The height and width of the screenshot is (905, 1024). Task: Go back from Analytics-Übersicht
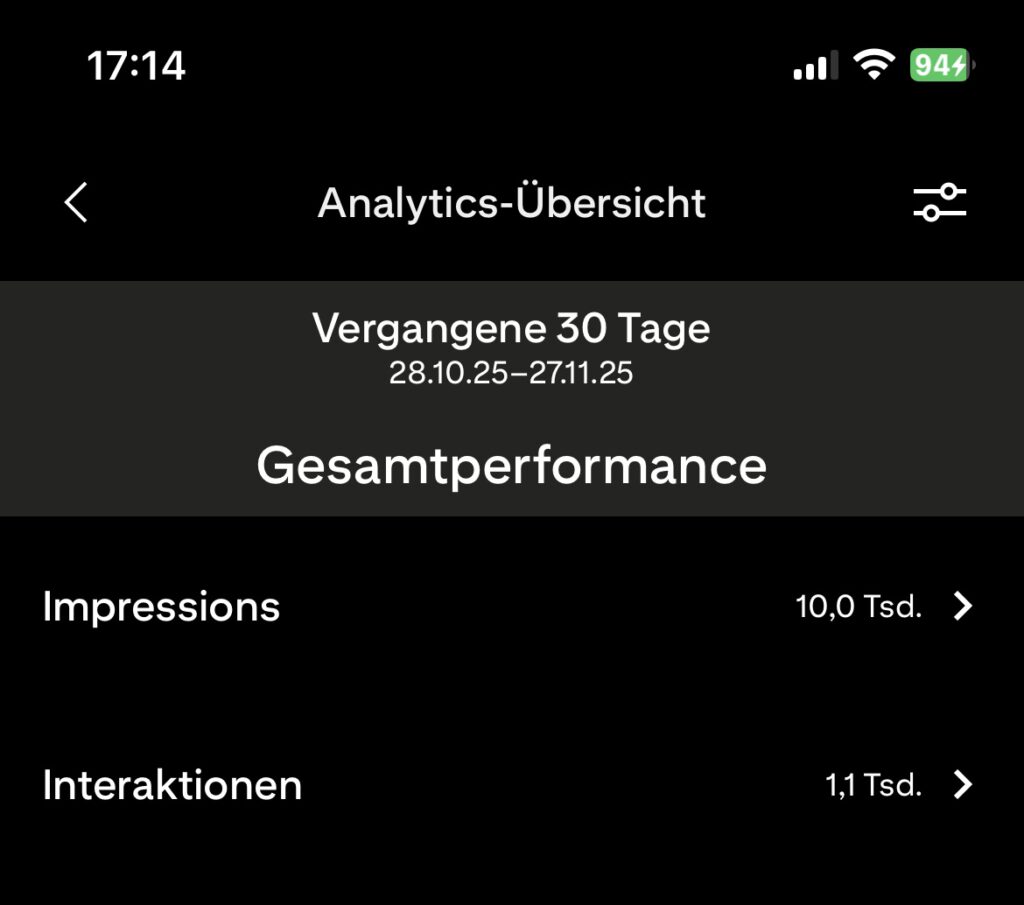[76, 203]
